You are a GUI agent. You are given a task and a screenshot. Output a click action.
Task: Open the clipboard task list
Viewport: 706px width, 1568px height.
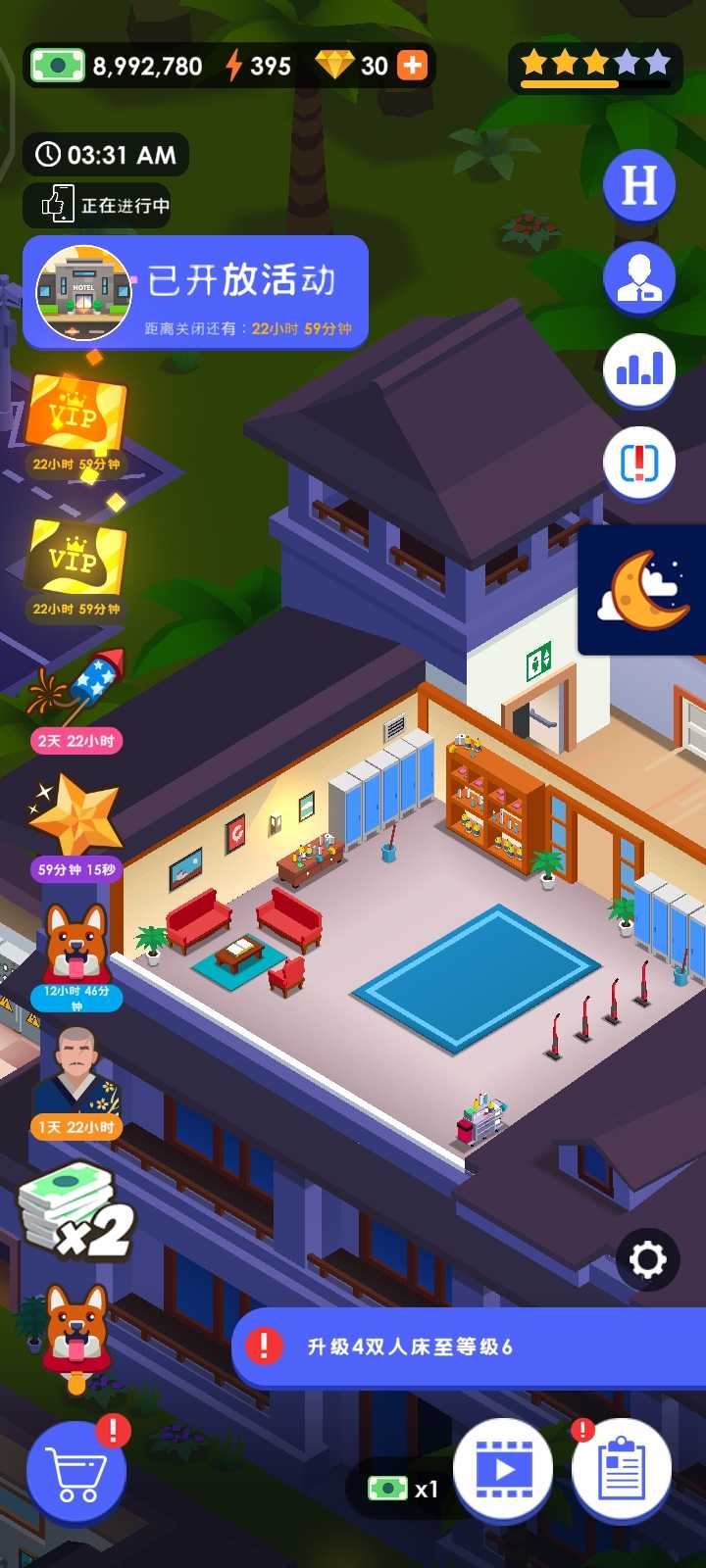tap(622, 1469)
